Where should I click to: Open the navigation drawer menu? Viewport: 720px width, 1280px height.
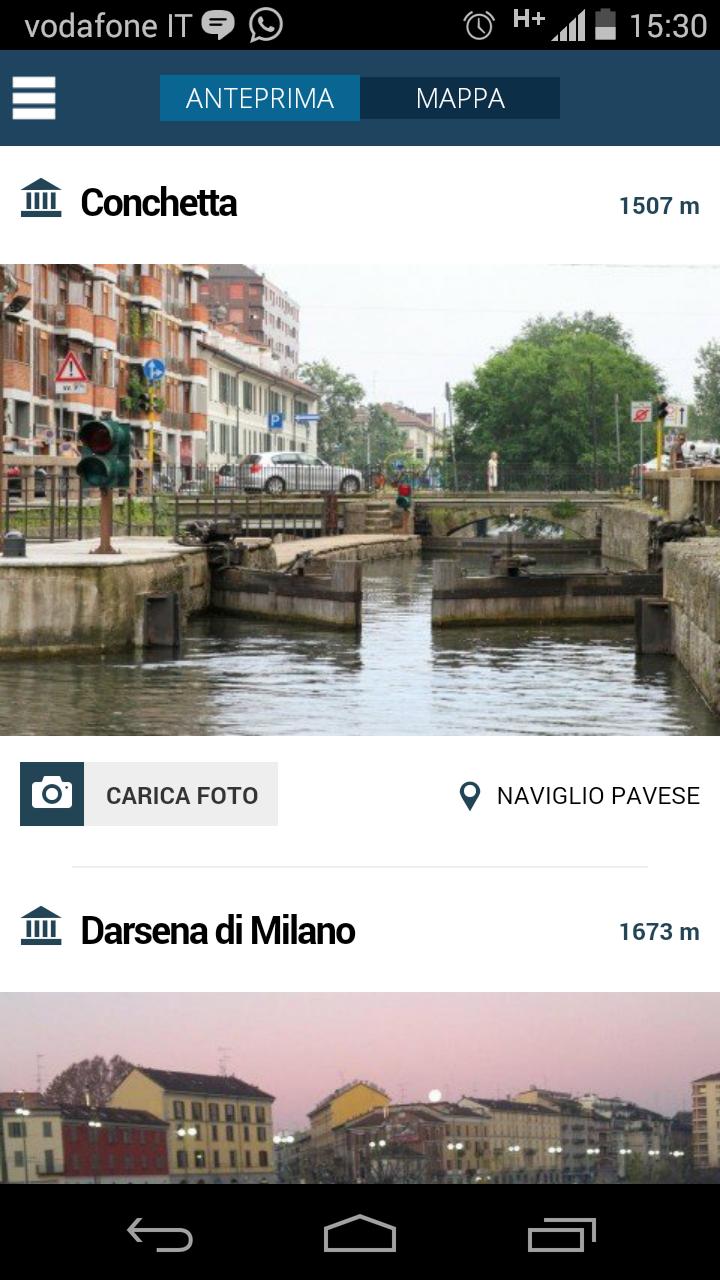[x=33, y=98]
